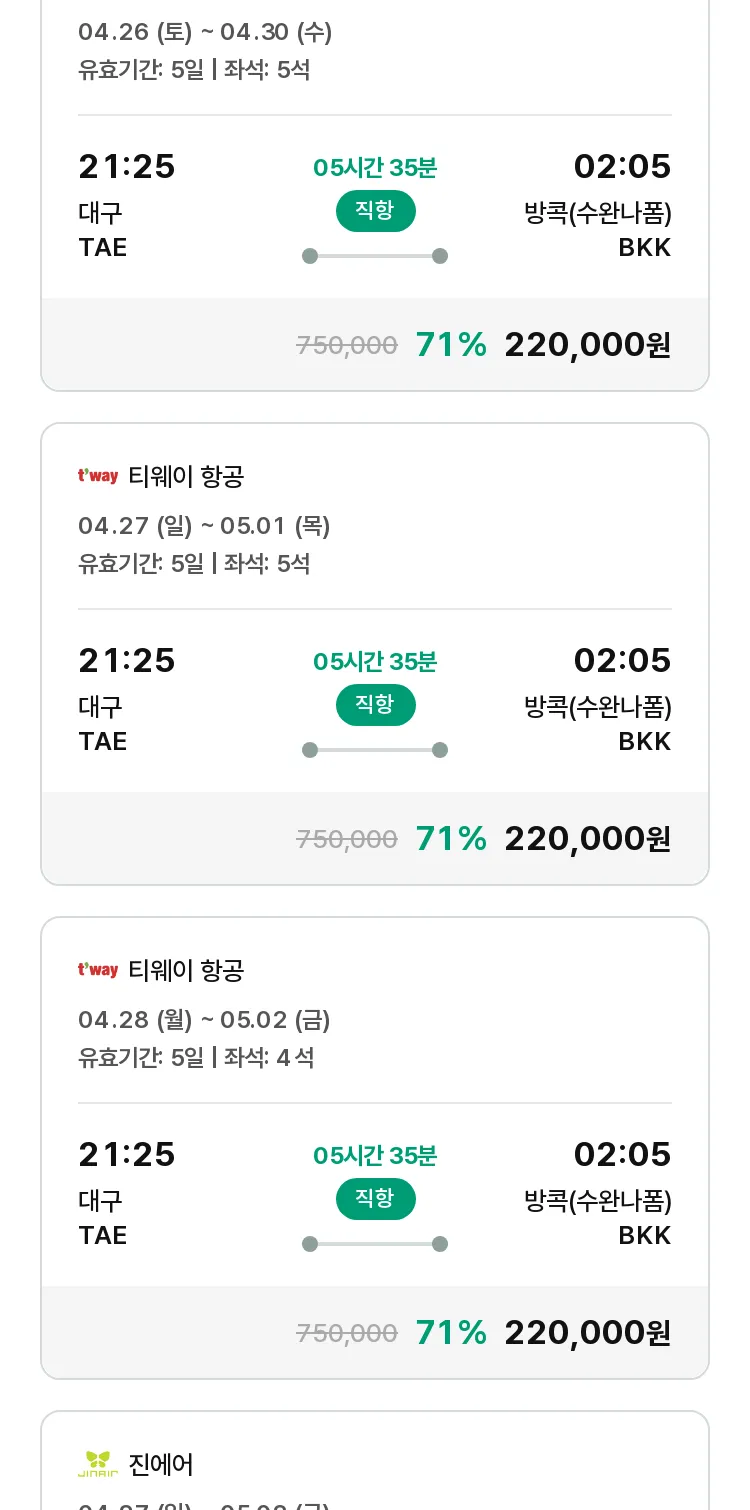The width and height of the screenshot is (750, 1510).
Task: Open the 04.26 (토) ~ 04.30 (수) flight card
Action: click(375, 195)
